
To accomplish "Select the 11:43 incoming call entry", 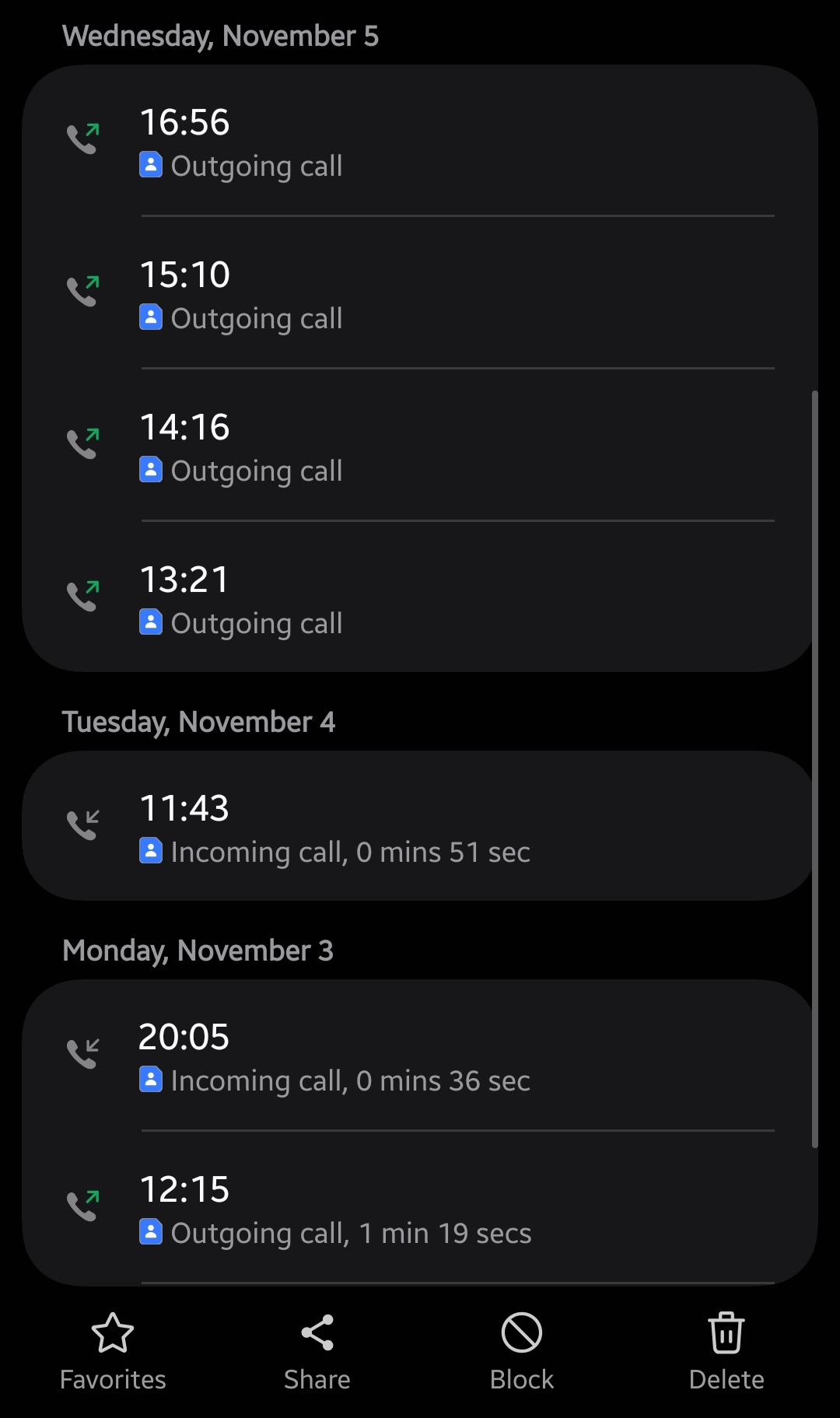I will (420, 826).
